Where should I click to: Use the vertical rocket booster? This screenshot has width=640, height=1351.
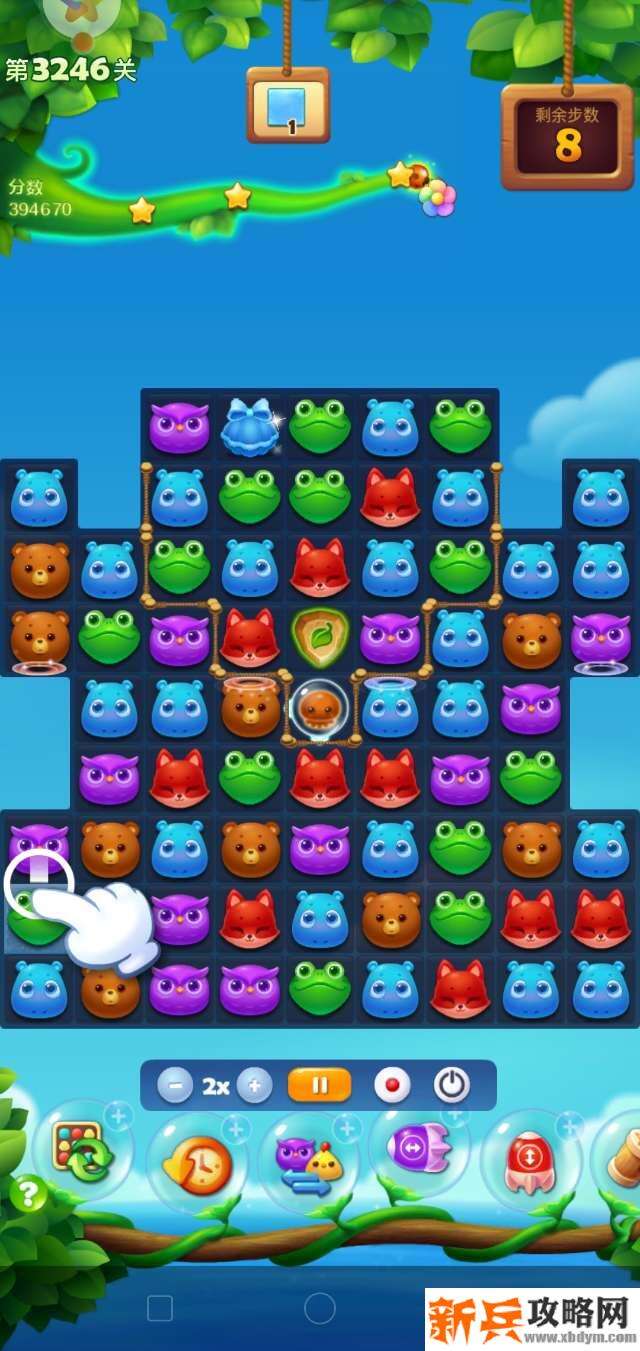[531, 1162]
